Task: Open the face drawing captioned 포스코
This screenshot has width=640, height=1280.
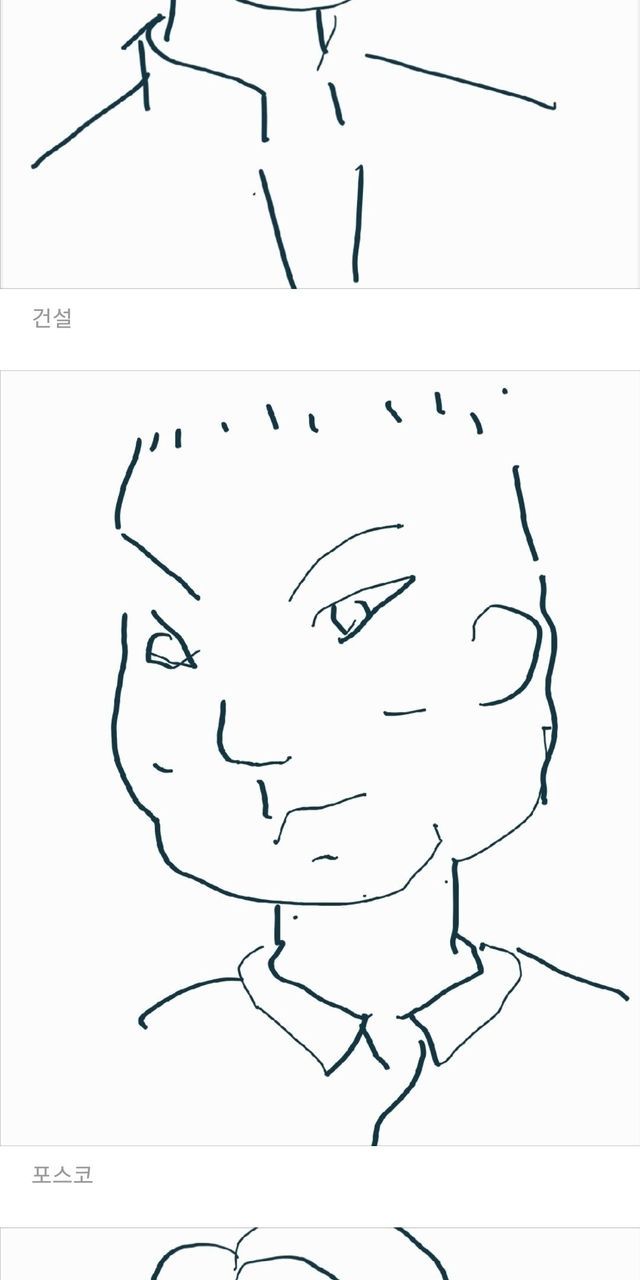Action: point(320,757)
